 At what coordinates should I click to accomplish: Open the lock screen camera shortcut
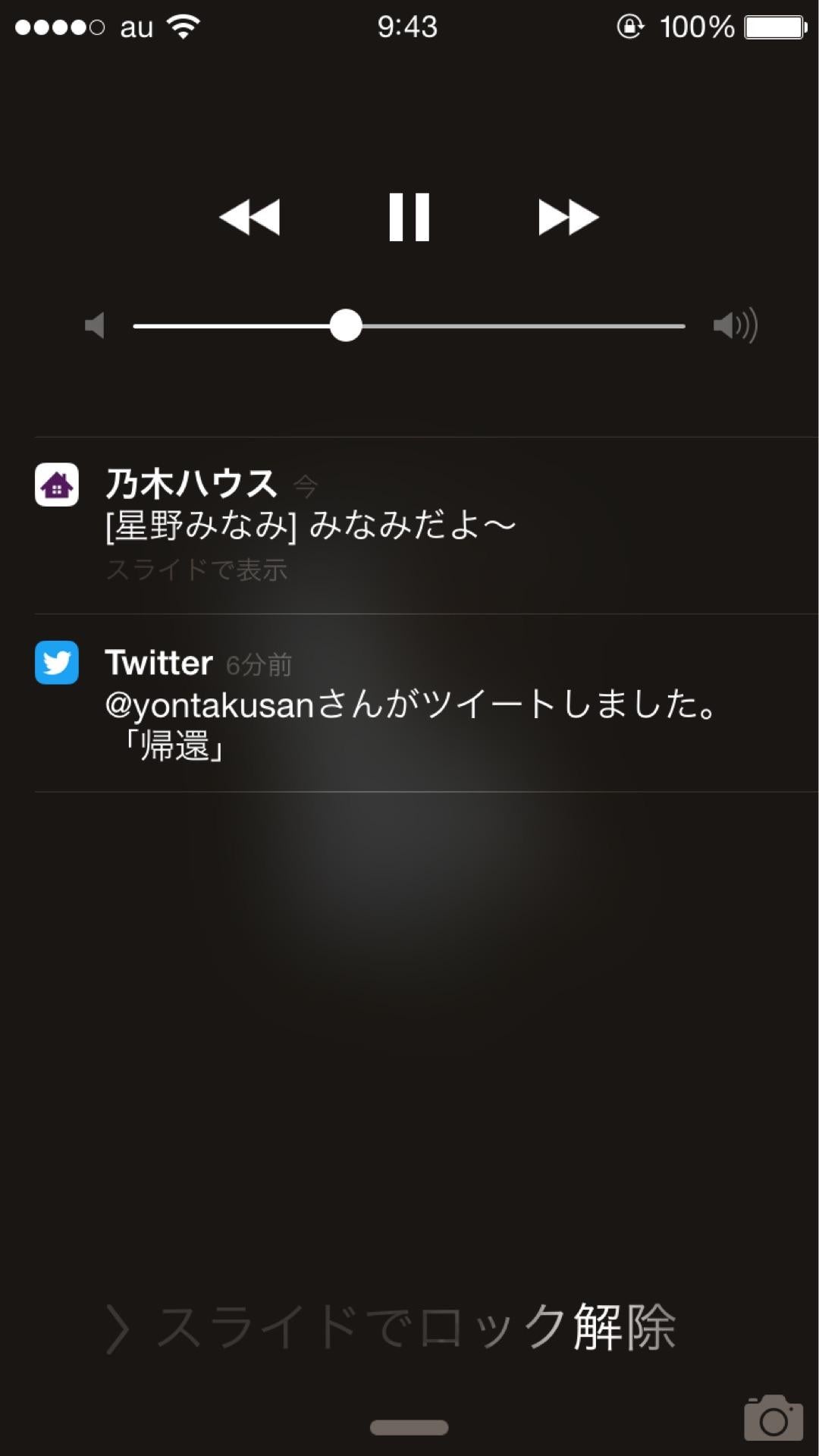[773, 1417]
